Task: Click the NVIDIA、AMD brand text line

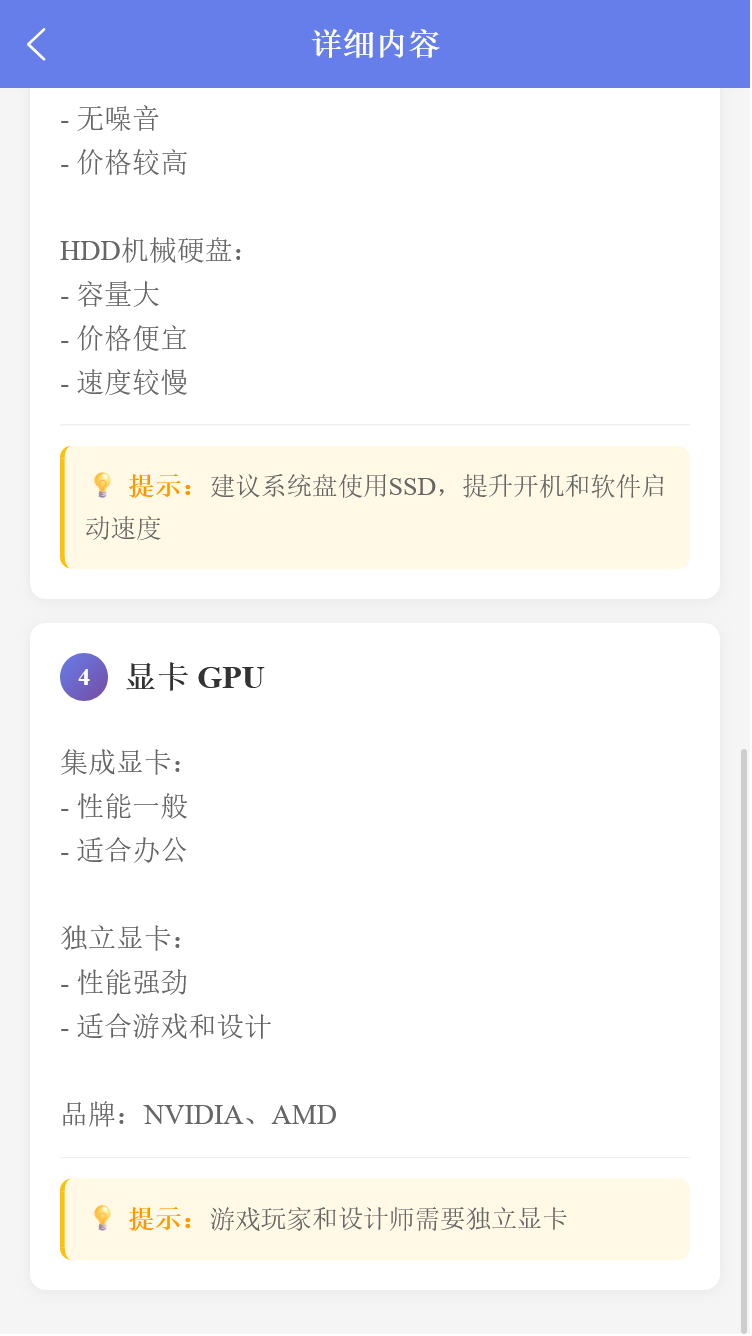Action: [197, 1115]
